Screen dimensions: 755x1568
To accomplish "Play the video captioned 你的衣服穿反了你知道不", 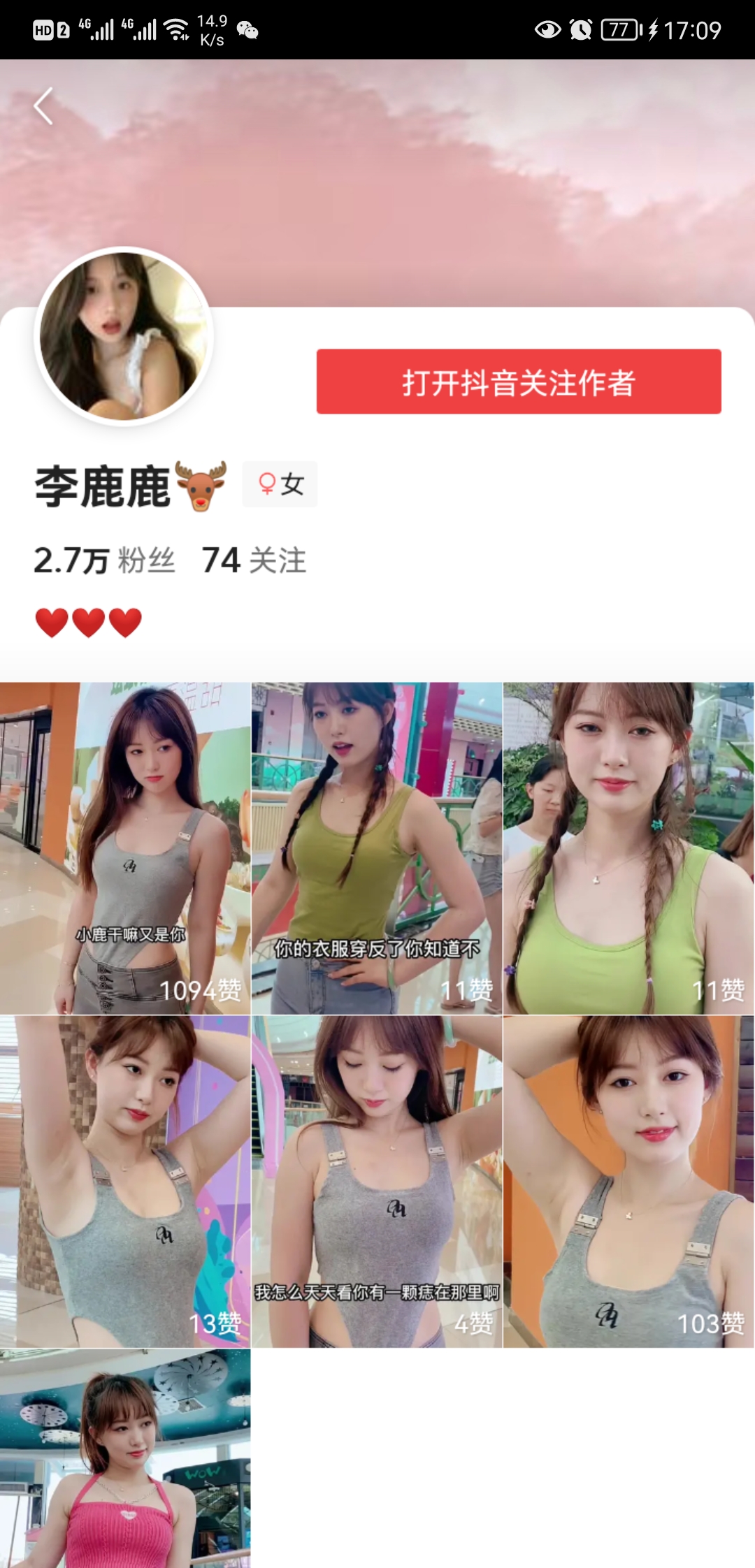I will coord(377,848).
